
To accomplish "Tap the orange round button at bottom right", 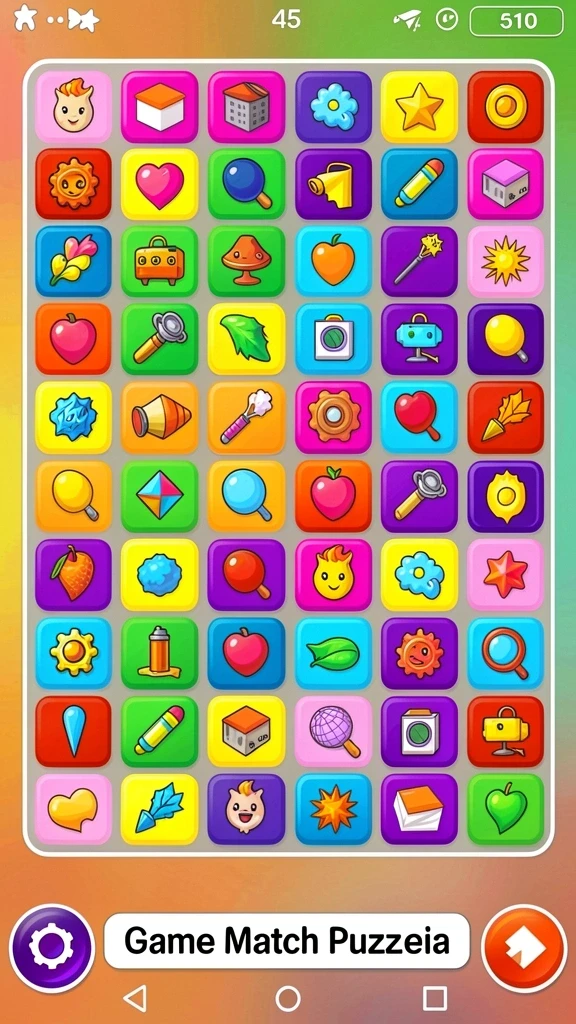I will point(524,946).
